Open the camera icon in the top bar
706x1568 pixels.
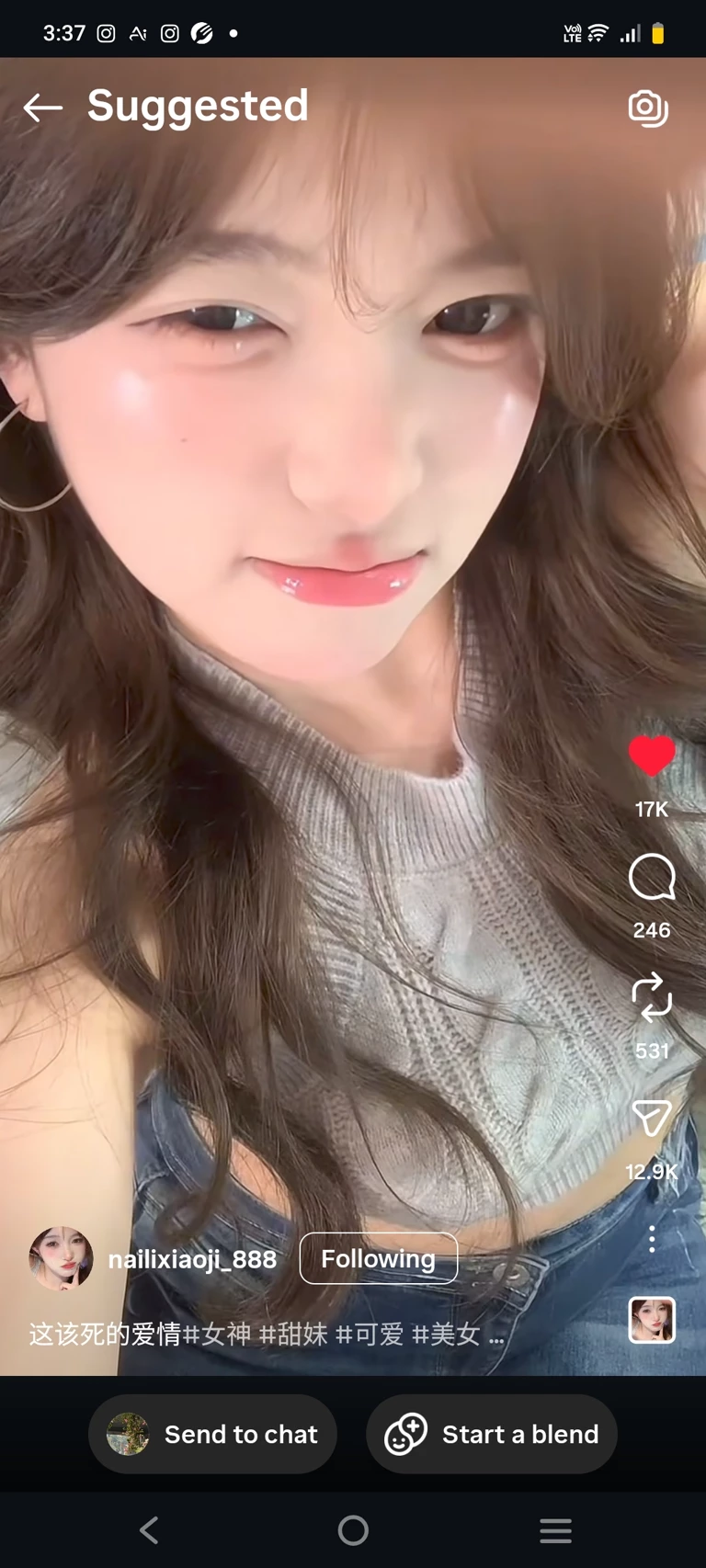[x=648, y=108]
